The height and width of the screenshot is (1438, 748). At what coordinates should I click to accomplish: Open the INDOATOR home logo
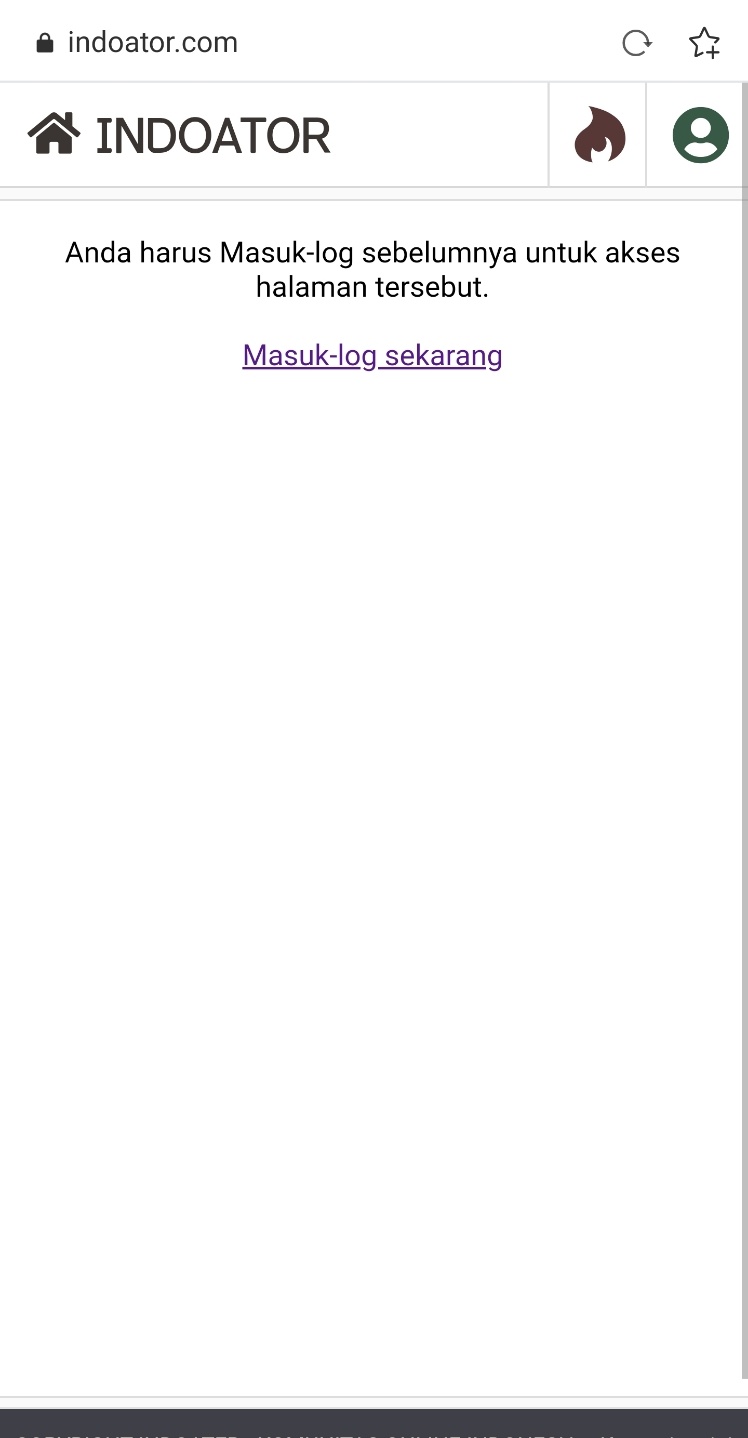coord(180,136)
